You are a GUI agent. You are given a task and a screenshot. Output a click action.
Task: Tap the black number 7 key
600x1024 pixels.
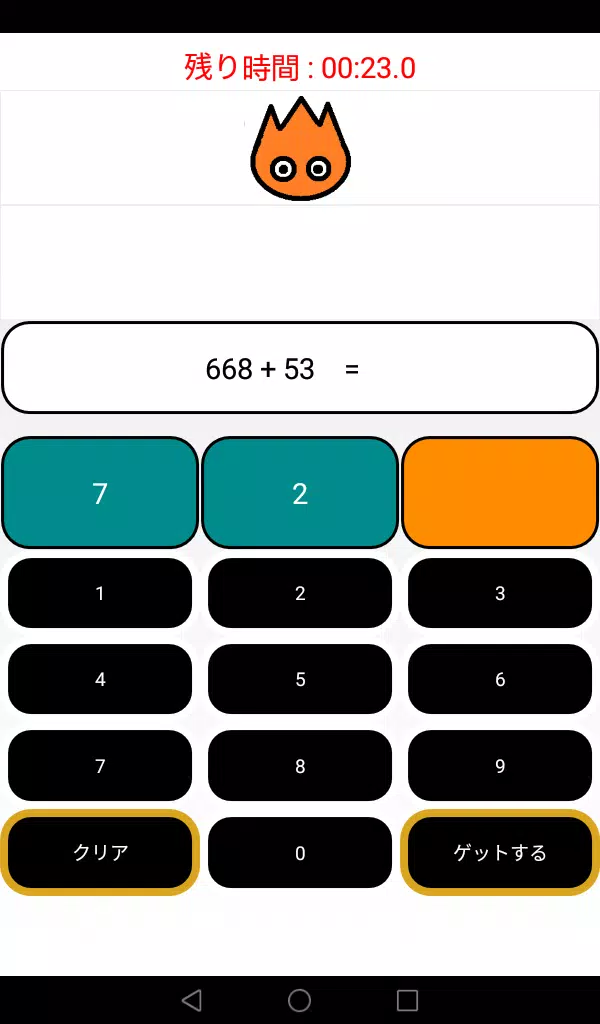tap(100, 766)
